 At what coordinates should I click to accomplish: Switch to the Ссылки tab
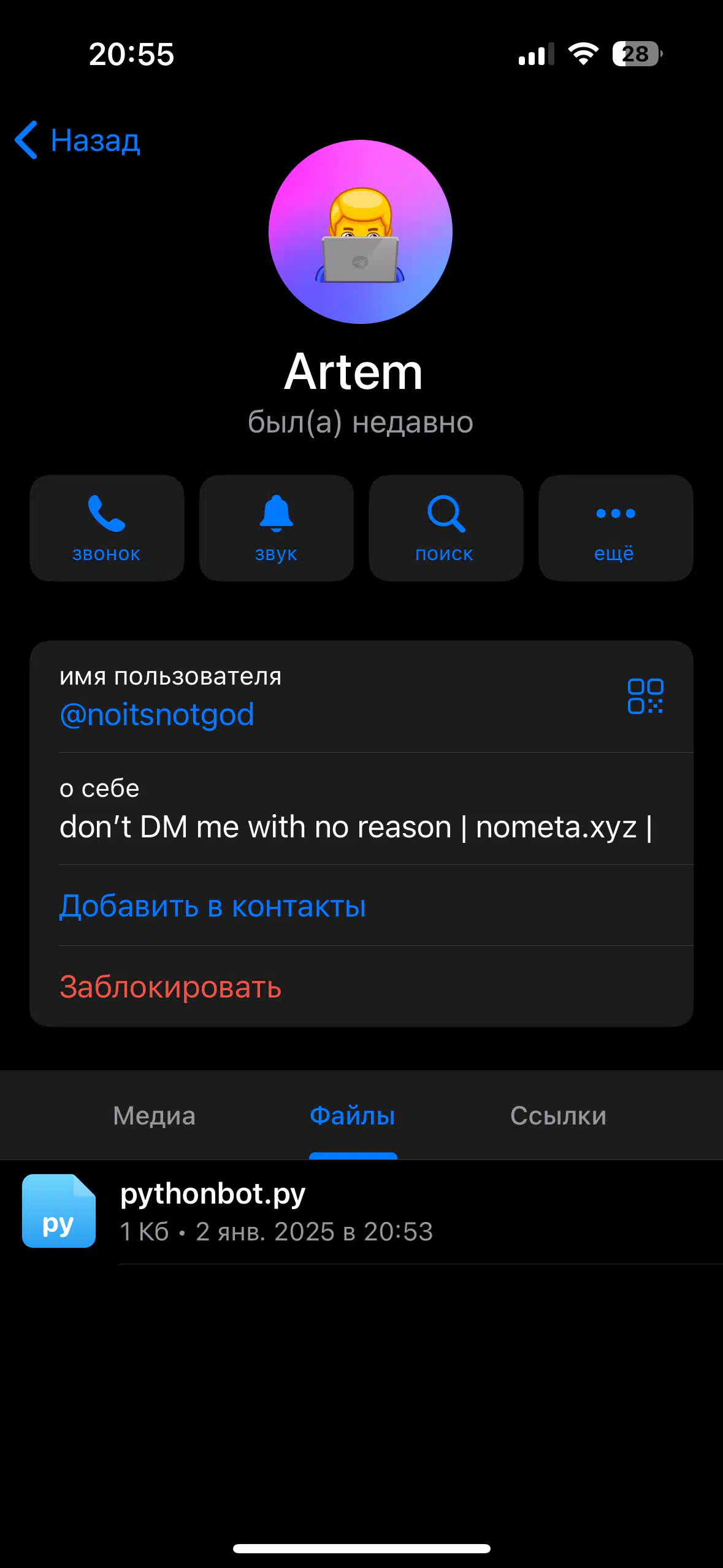558,1116
